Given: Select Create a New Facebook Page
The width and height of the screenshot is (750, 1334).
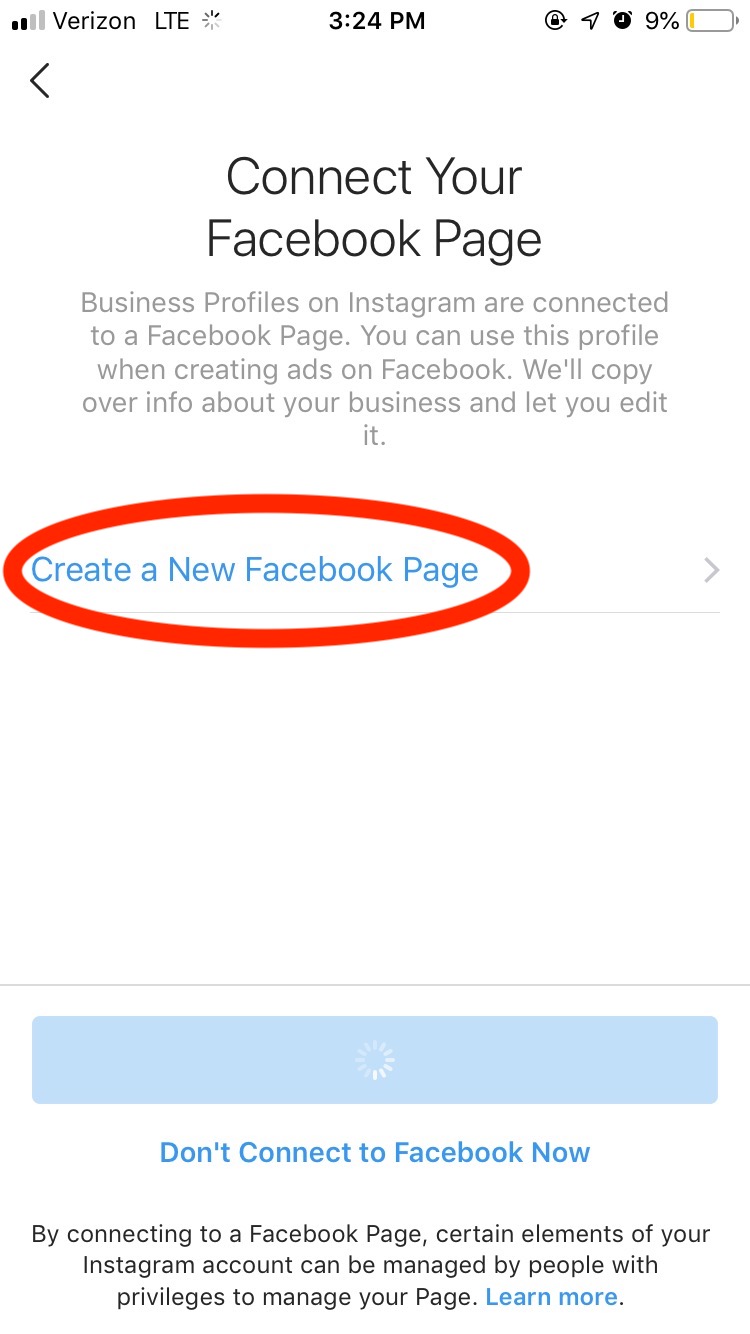Looking at the screenshot, I should coord(374,570).
